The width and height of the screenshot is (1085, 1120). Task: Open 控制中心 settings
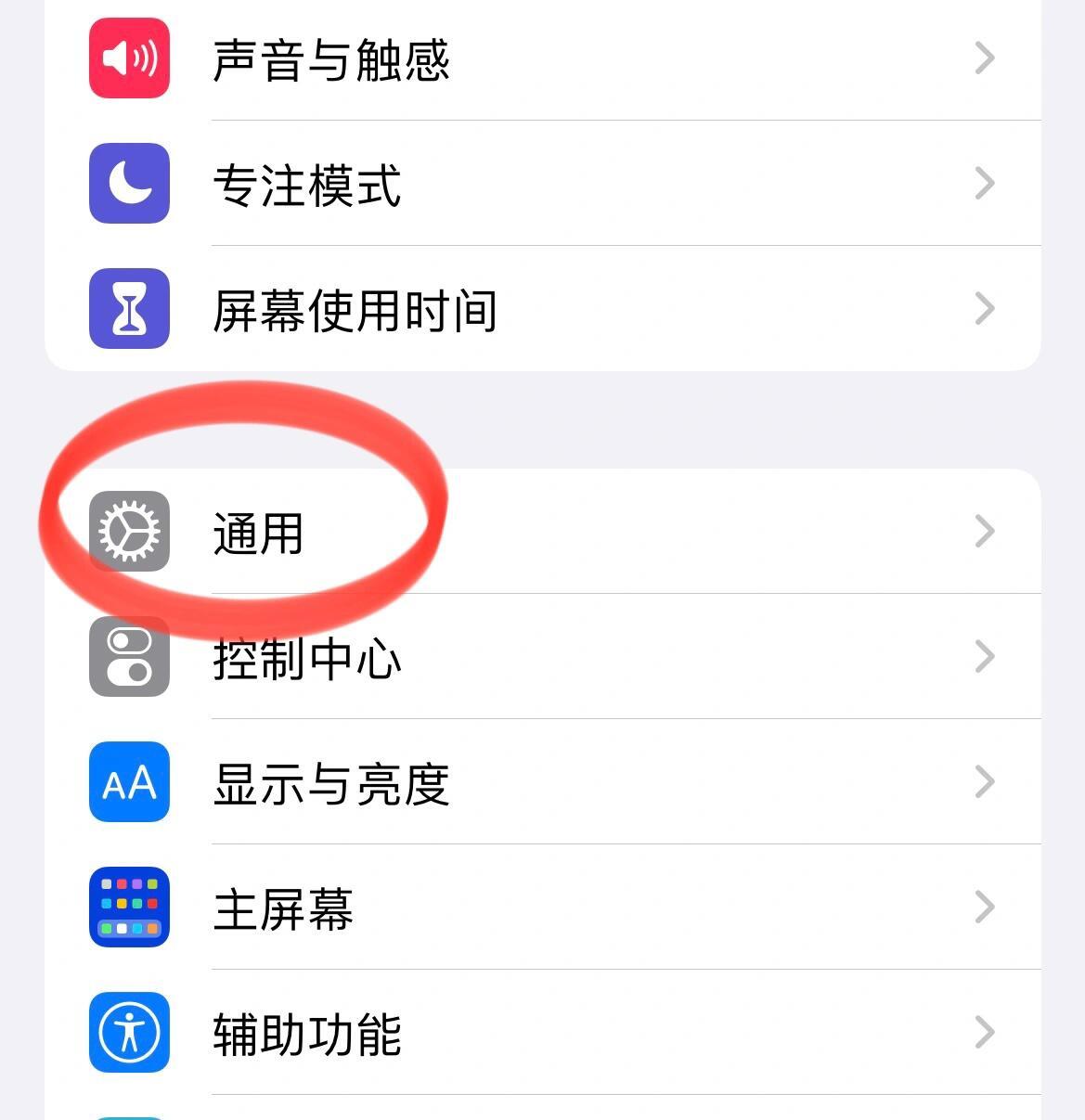(x=542, y=657)
